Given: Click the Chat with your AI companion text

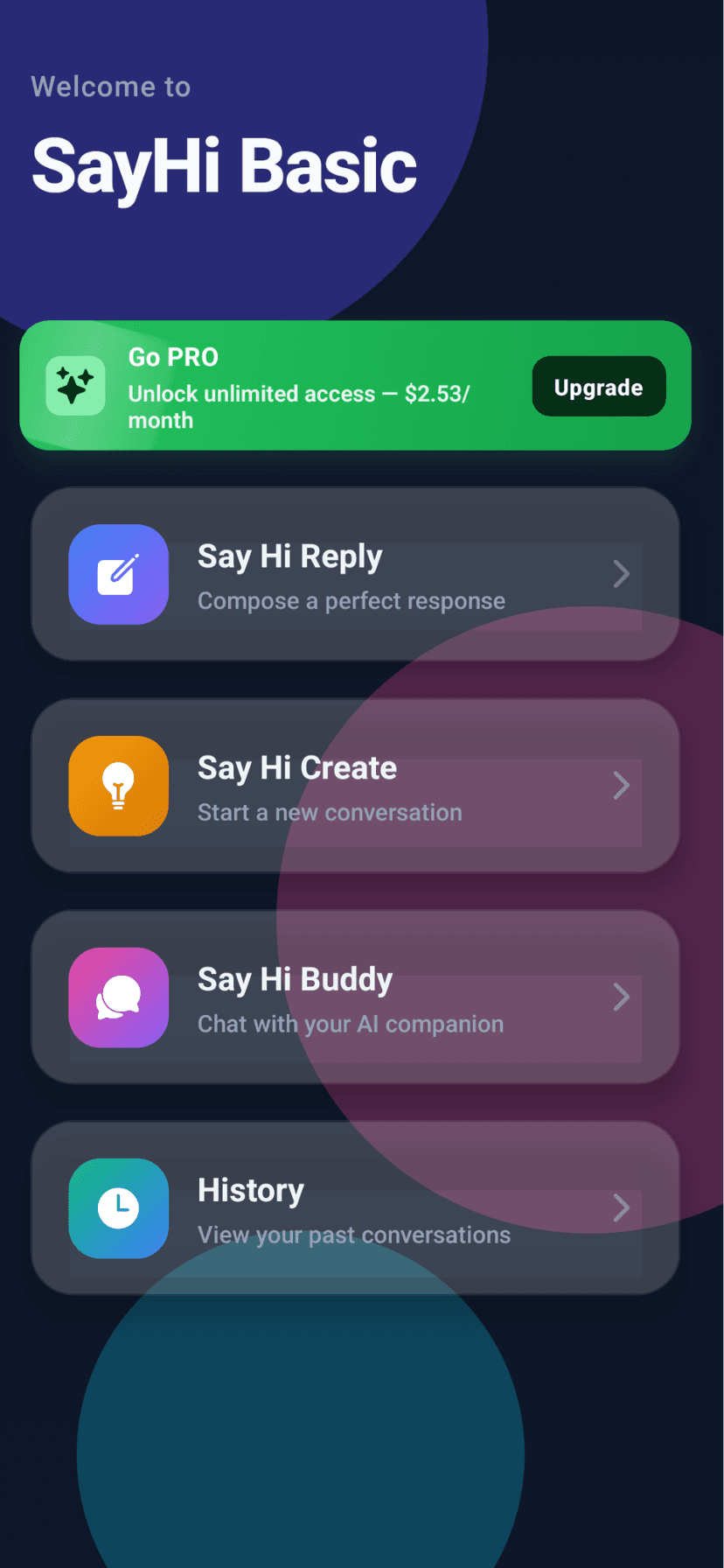Looking at the screenshot, I should (x=351, y=1024).
